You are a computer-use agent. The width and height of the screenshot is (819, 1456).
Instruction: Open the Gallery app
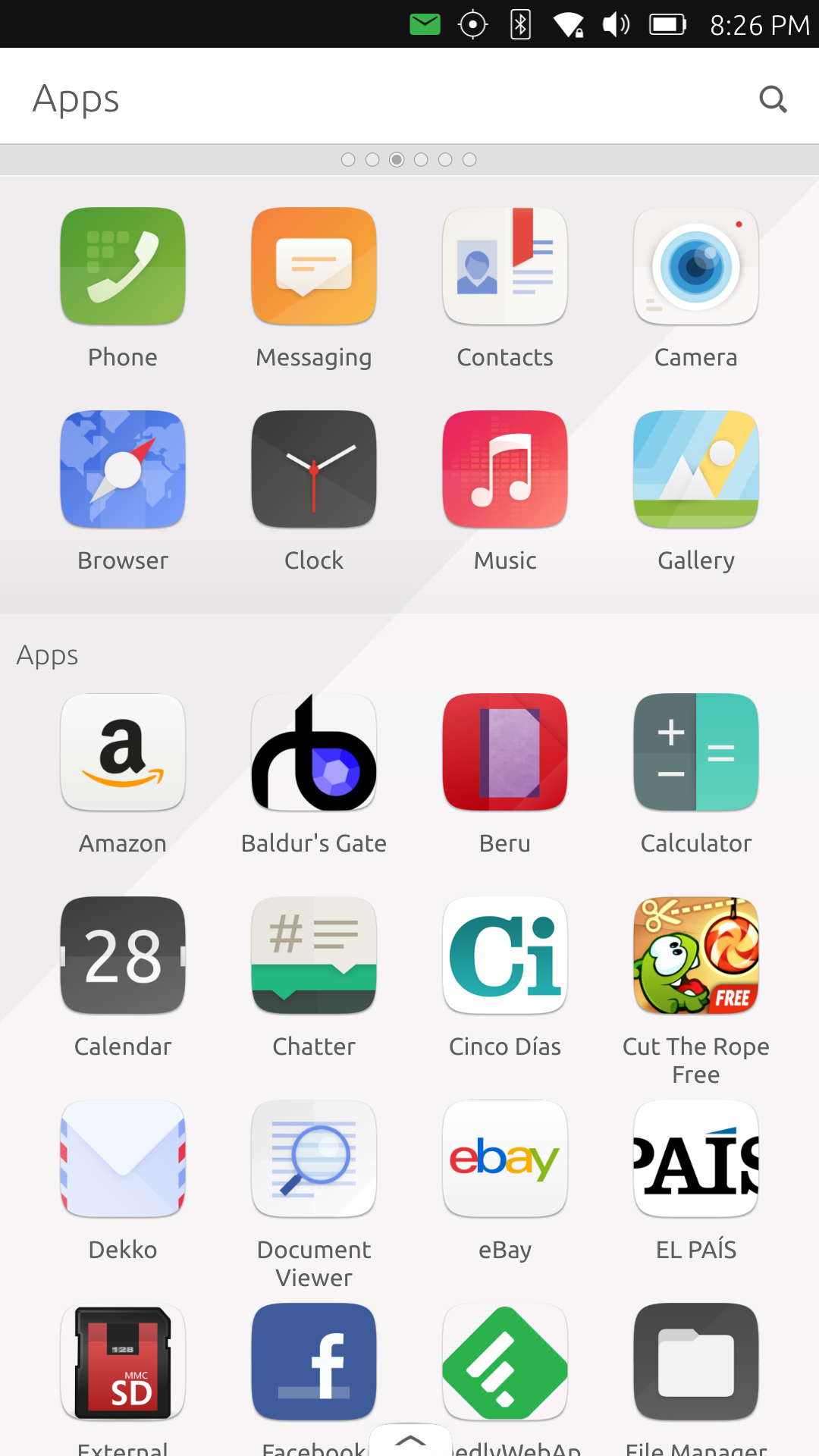696,469
